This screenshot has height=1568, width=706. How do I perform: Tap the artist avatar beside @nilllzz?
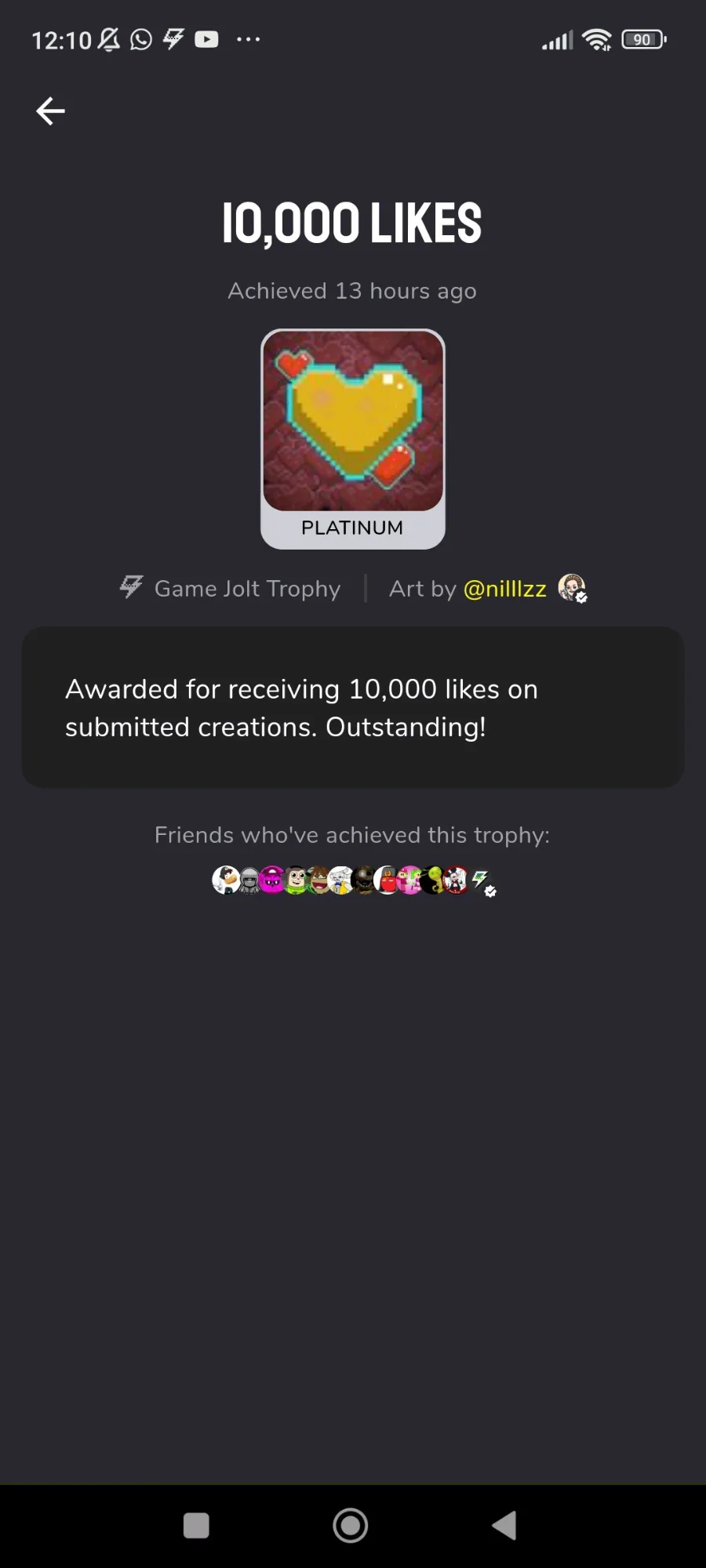[x=572, y=587]
